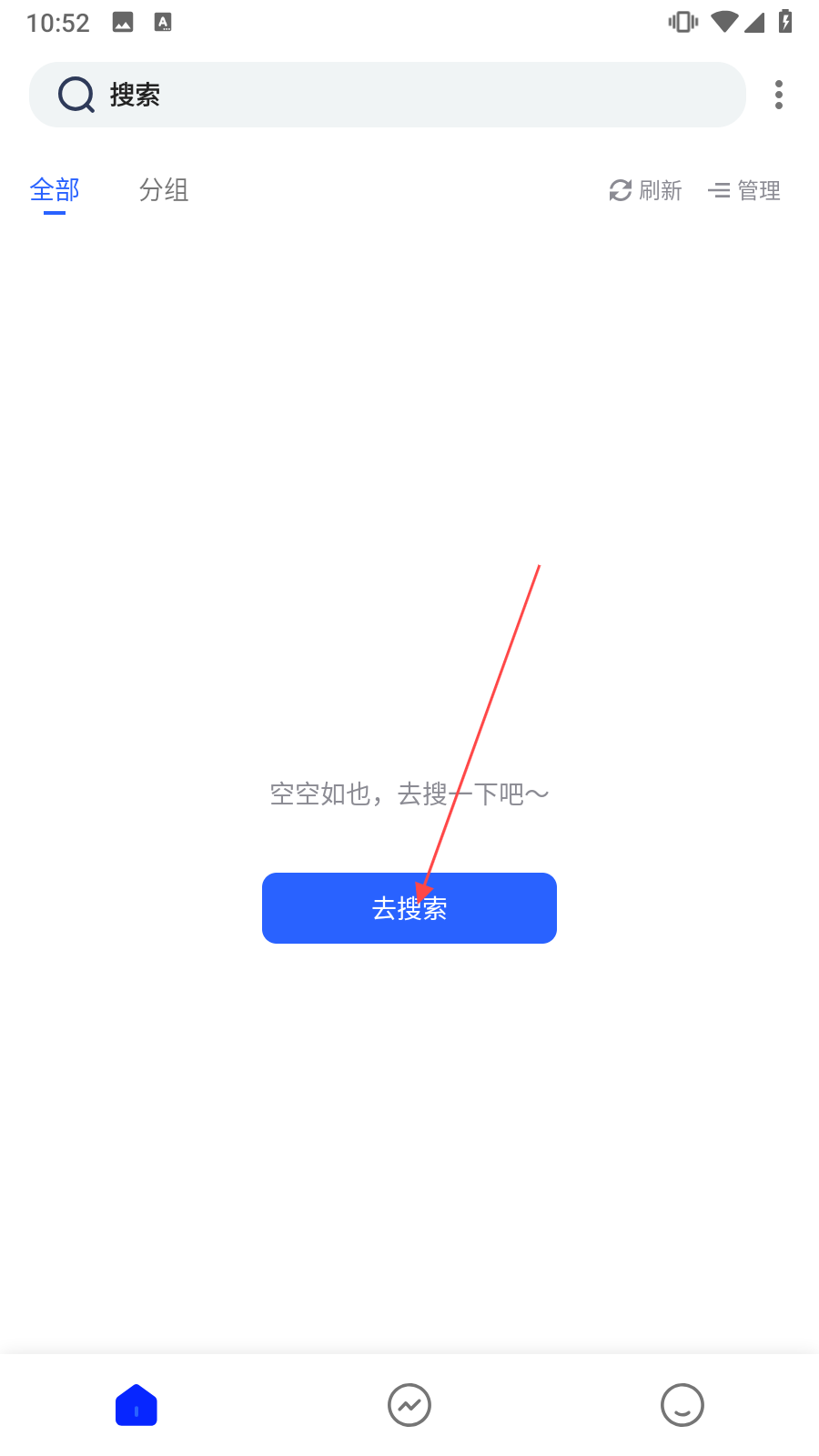Tap the blue 去搜索 button

[x=409, y=908]
